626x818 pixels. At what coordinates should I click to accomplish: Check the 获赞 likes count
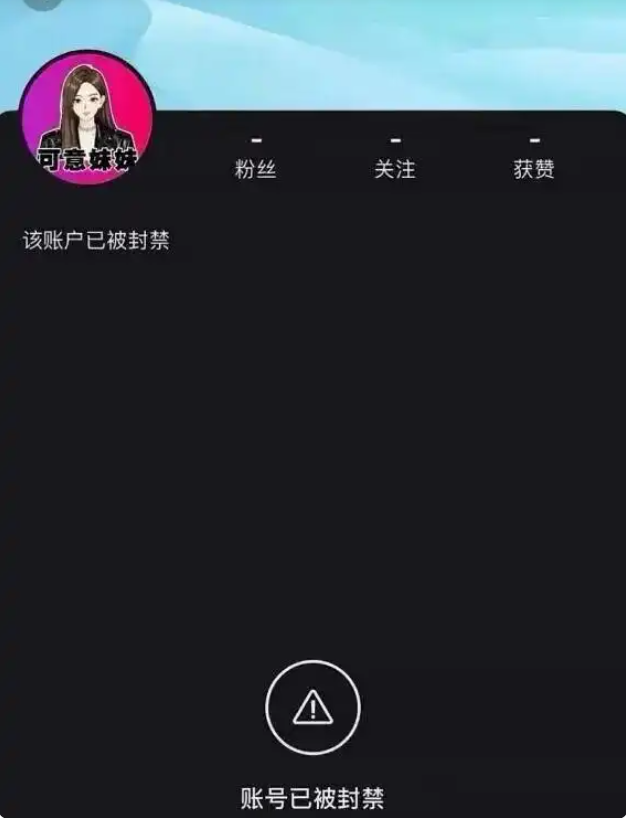[534, 158]
